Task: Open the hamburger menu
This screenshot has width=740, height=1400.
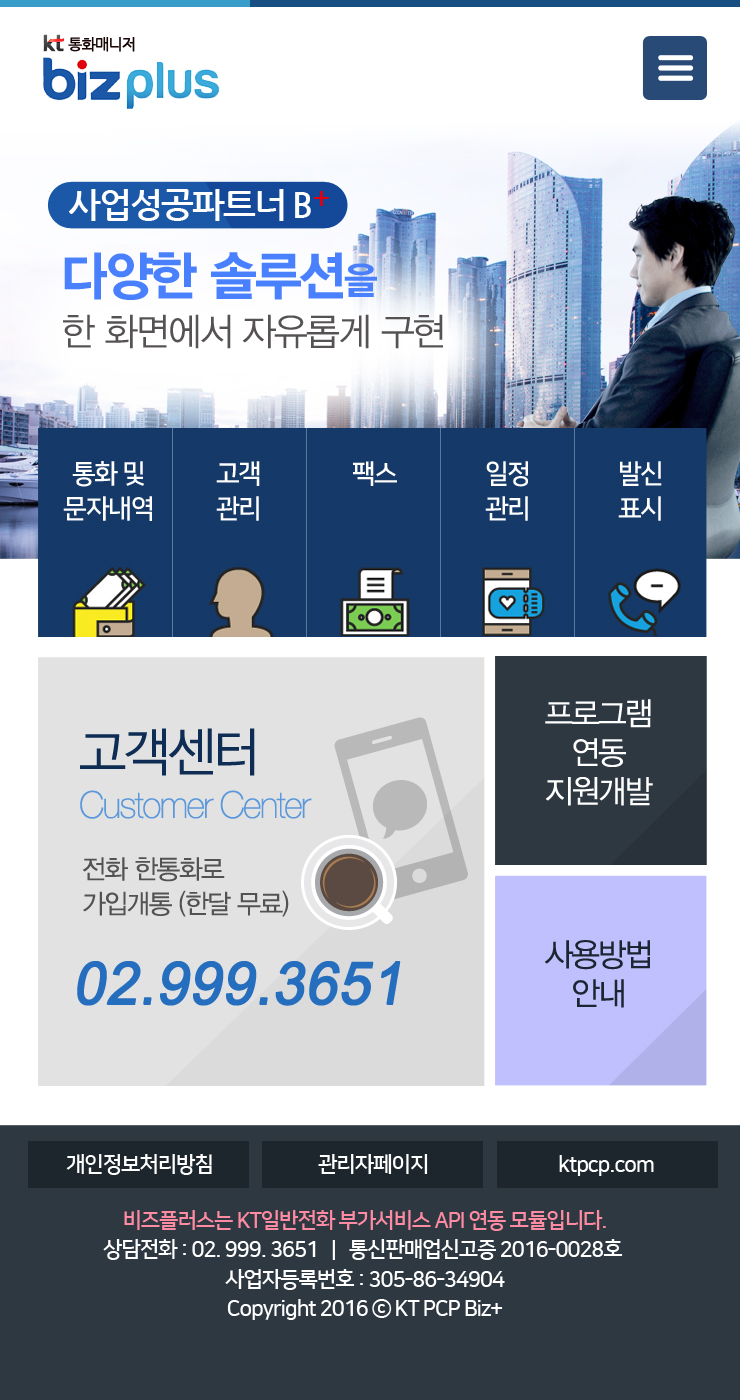Action: (674, 68)
